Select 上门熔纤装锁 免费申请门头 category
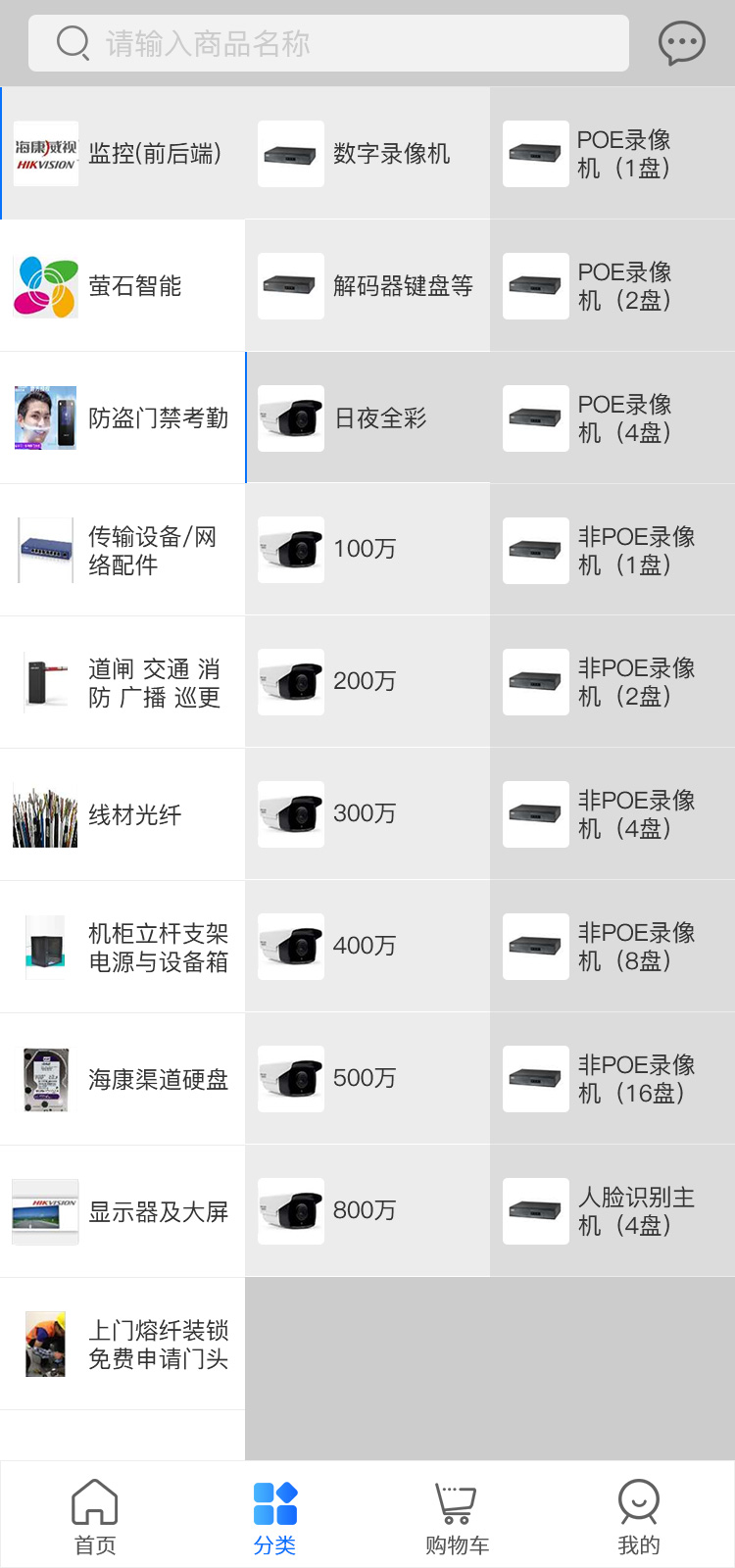 tap(122, 1345)
